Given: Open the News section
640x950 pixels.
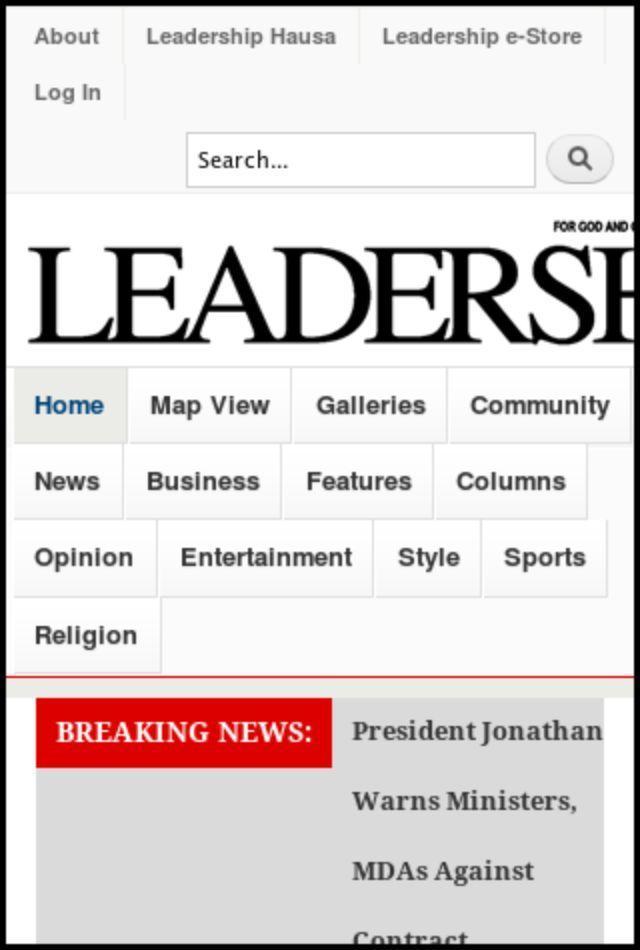Looking at the screenshot, I should [x=67, y=482].
